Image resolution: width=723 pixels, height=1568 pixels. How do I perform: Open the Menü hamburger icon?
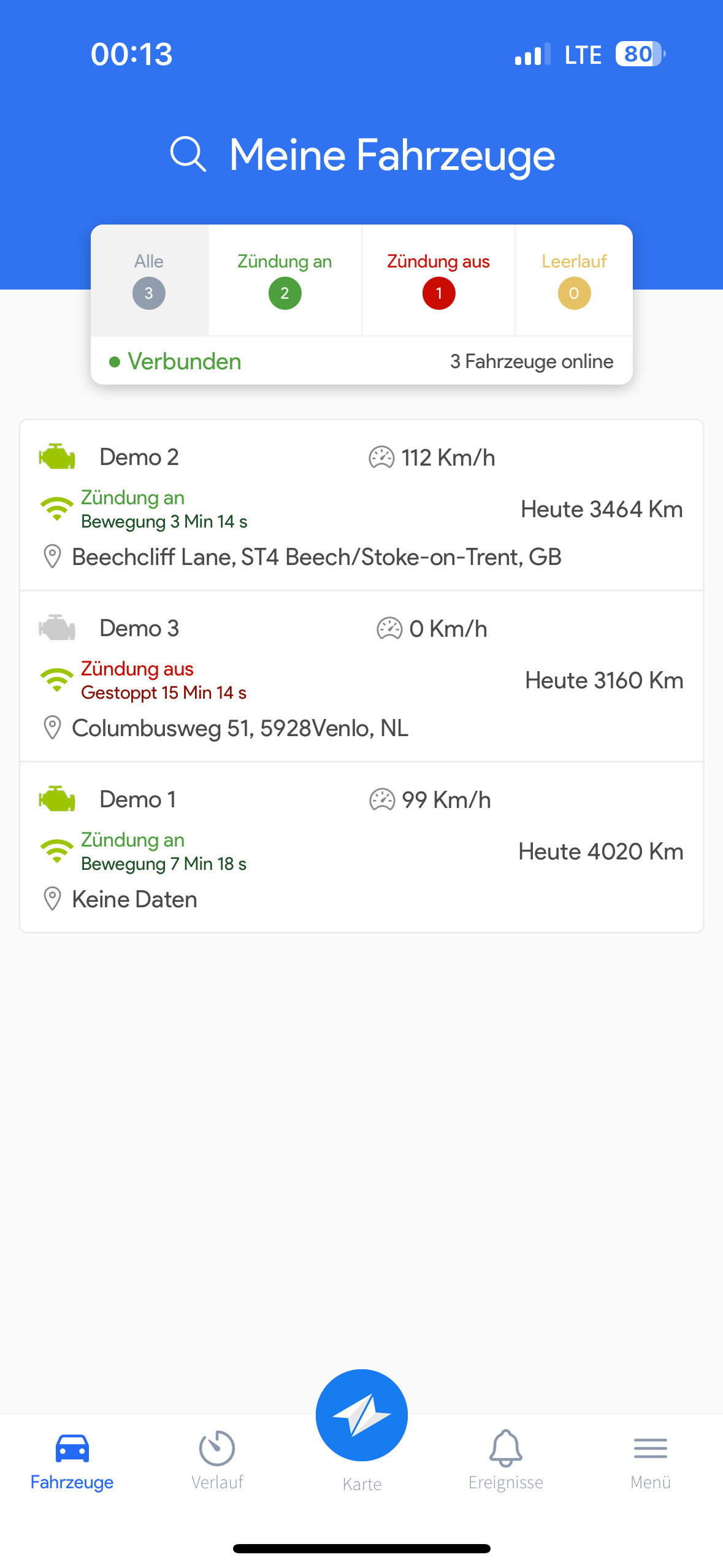pos(651,1448)
